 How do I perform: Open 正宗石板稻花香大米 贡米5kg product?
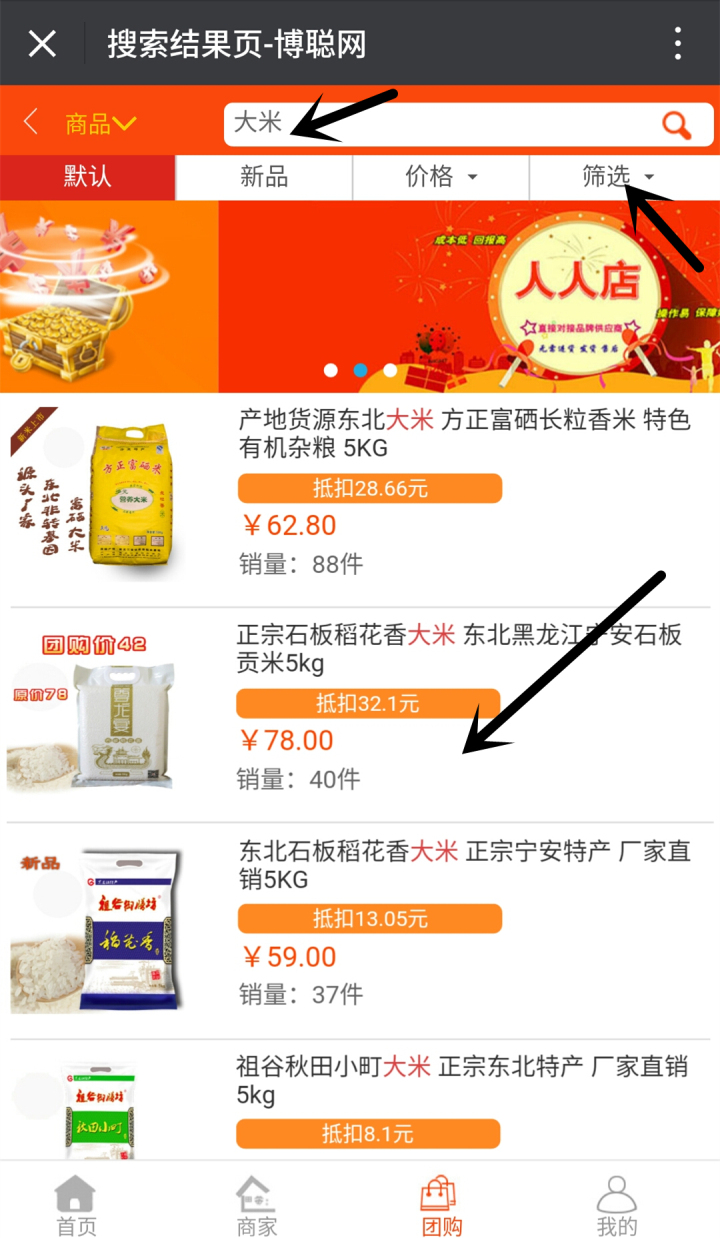click(458, 649)
